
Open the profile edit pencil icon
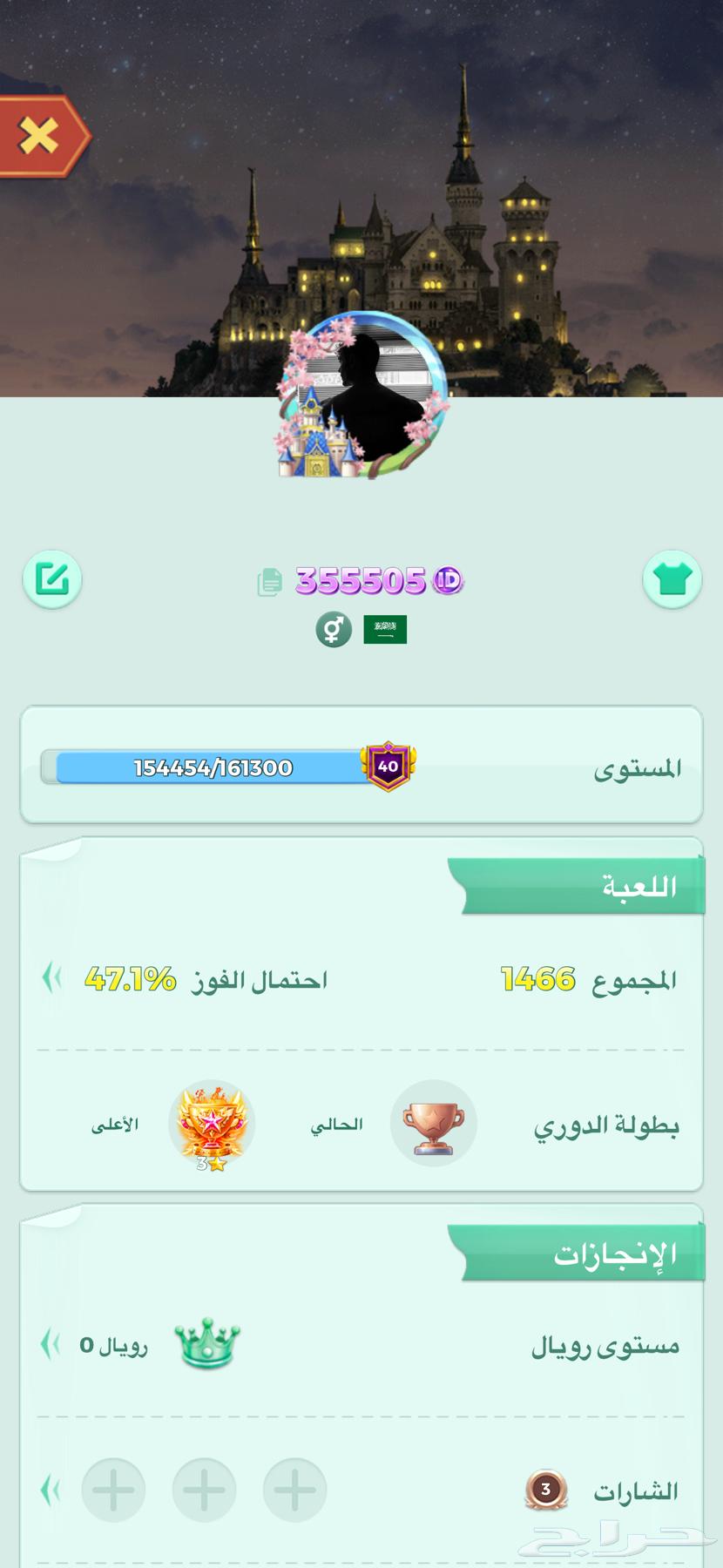51,578
